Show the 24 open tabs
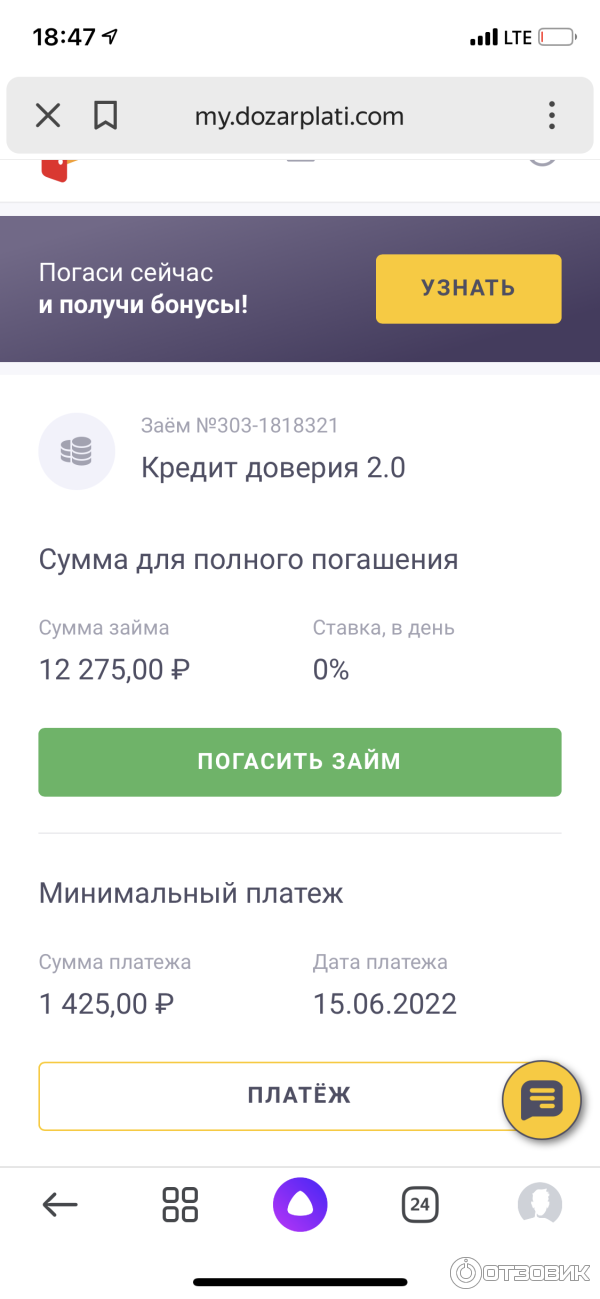This screenshot has height=1299, width=600. 420,1204
